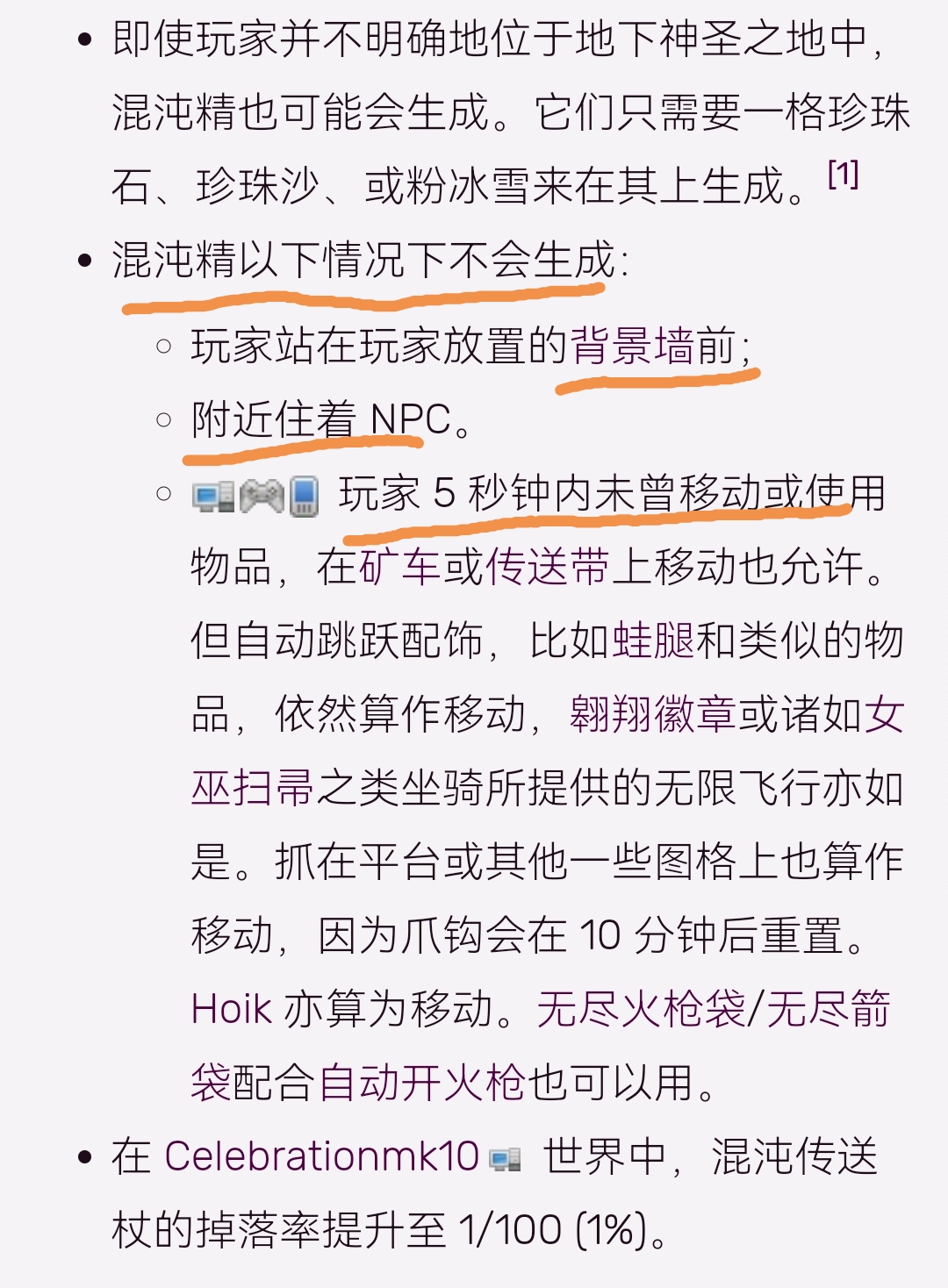This screenshot has height=1288, width=948.
Task: Follow the Hoik link
Action: click(x=232, y=1009)
